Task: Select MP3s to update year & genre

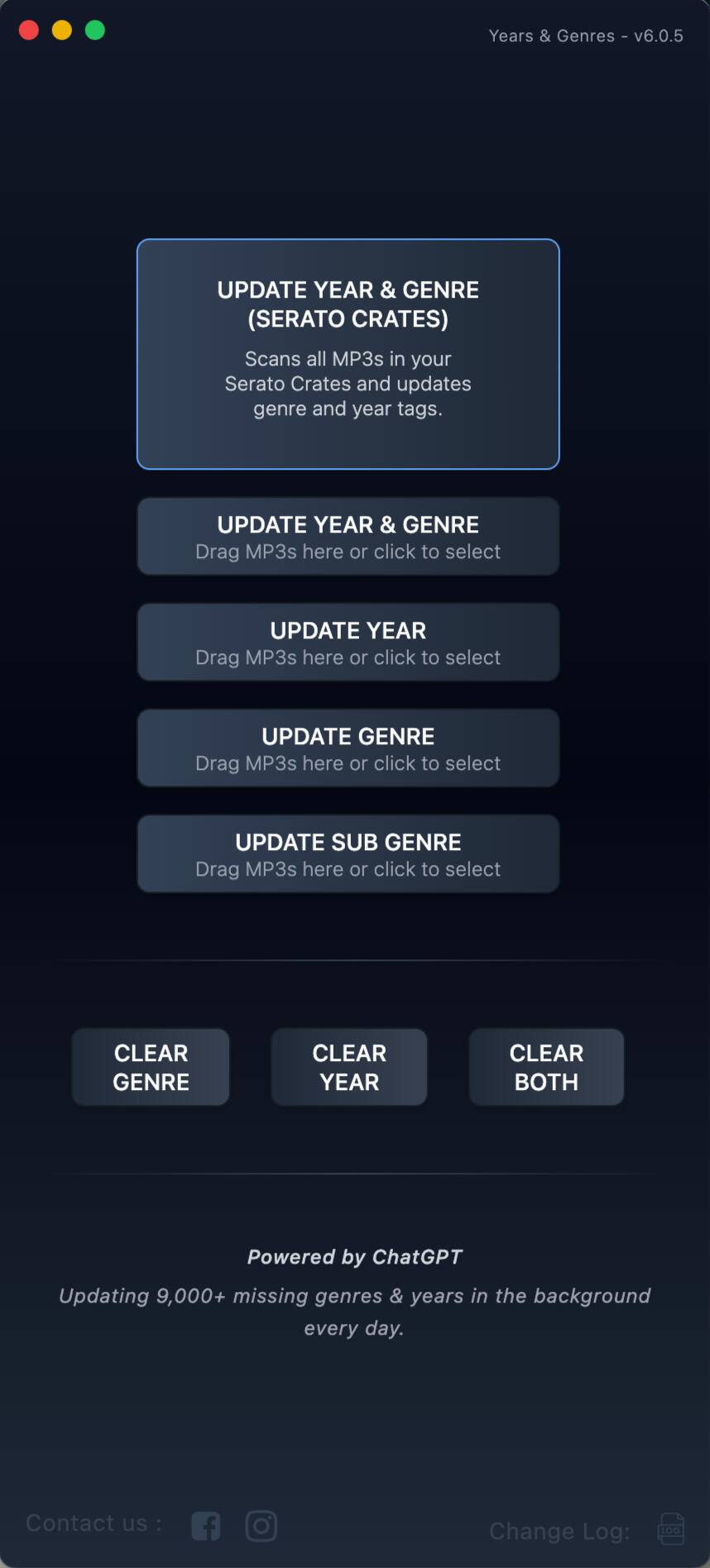Action: [348, 536]
